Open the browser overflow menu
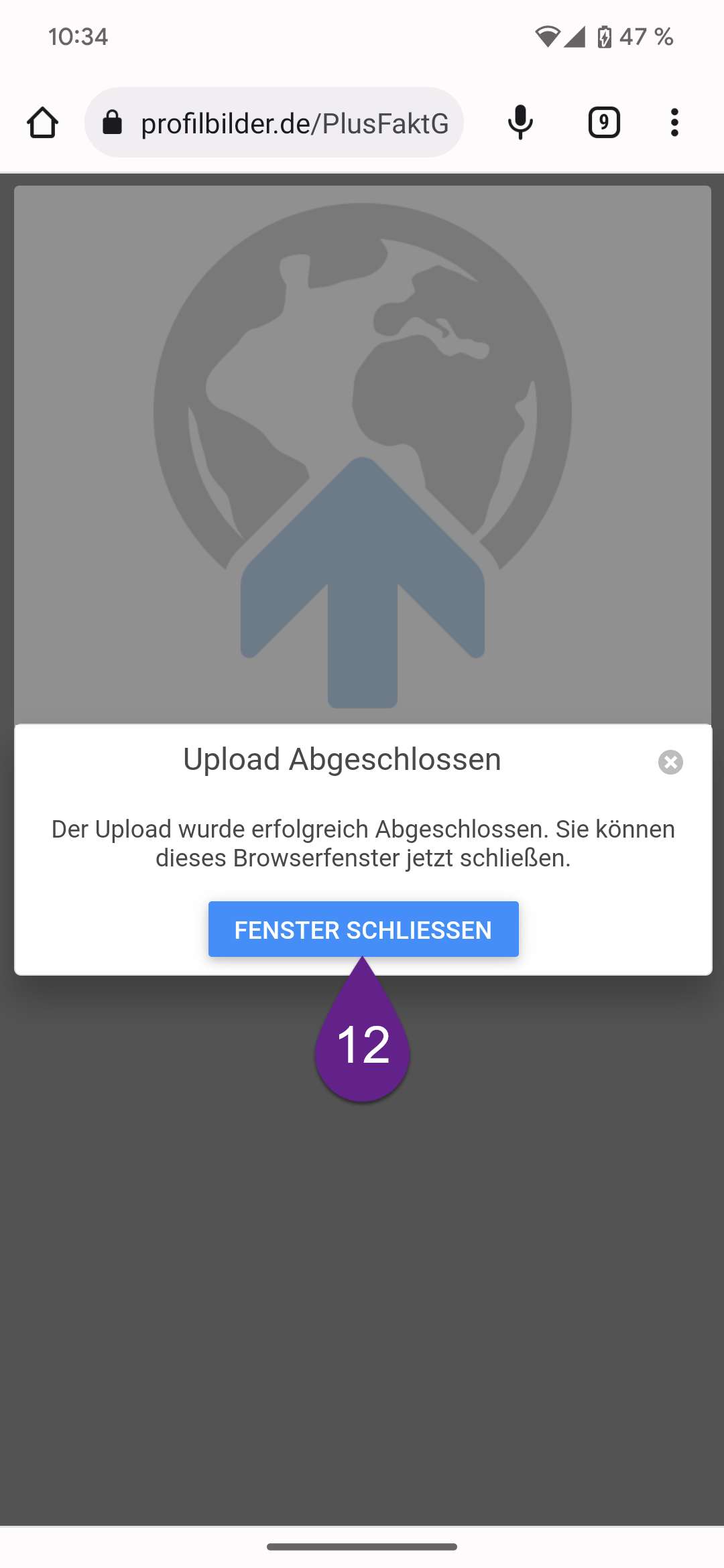The width and height of the screenshot is (724, 1568). pyautogui.click(x=674, y=123)
